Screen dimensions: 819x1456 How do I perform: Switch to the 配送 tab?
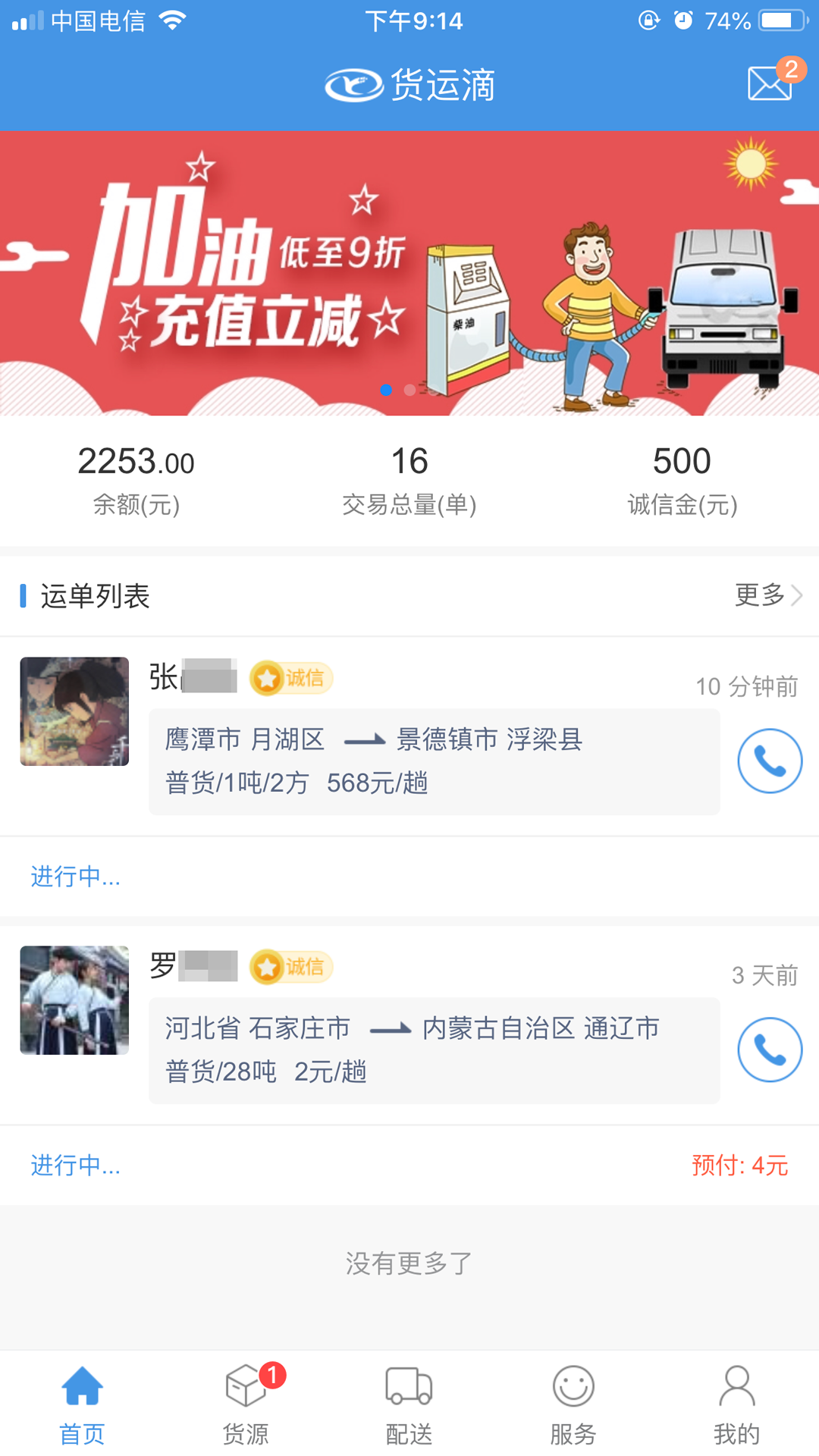[409, 1403]
